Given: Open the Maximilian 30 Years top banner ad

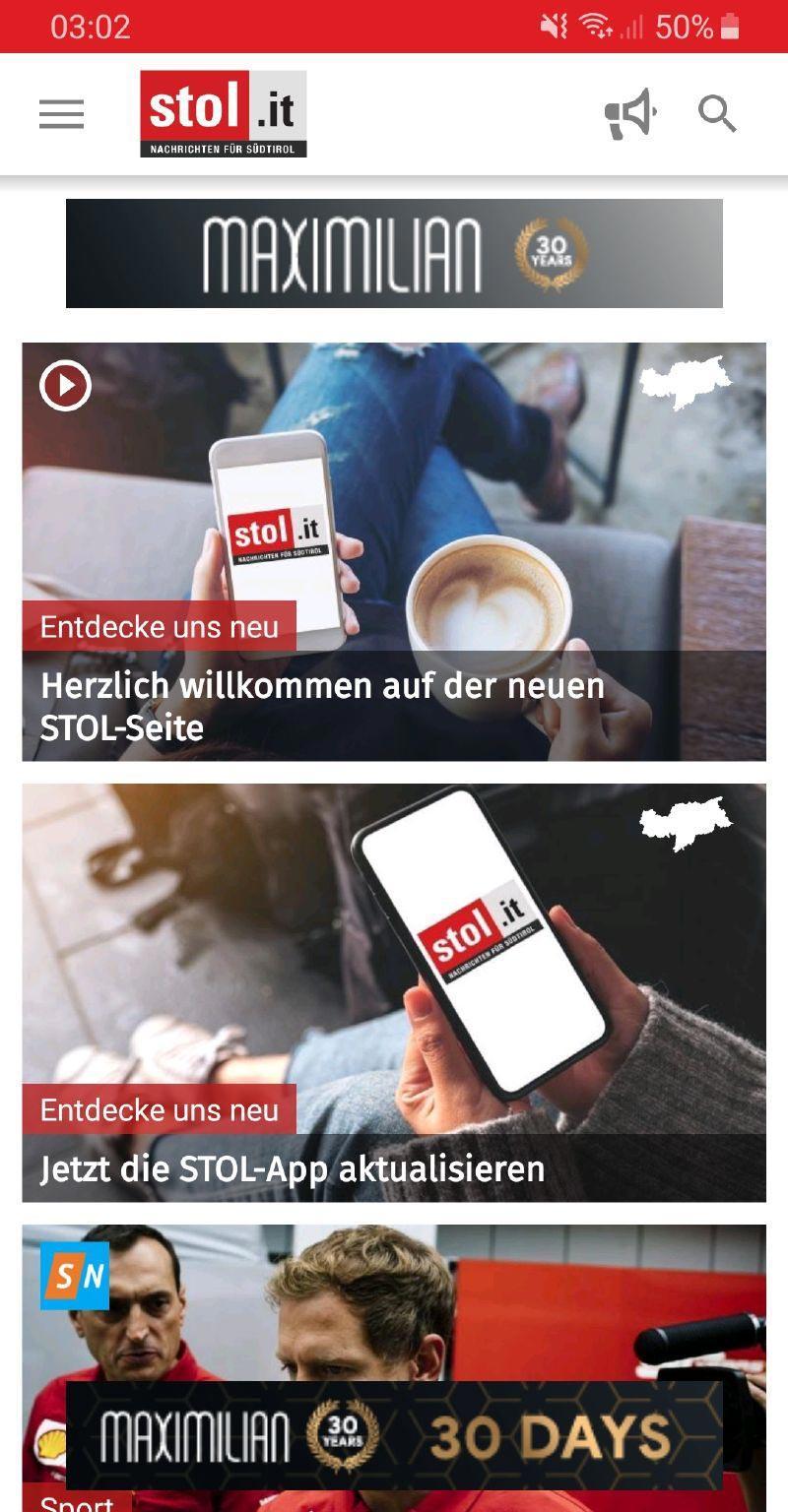Looking at the screenshot, I should coord(394,254).
